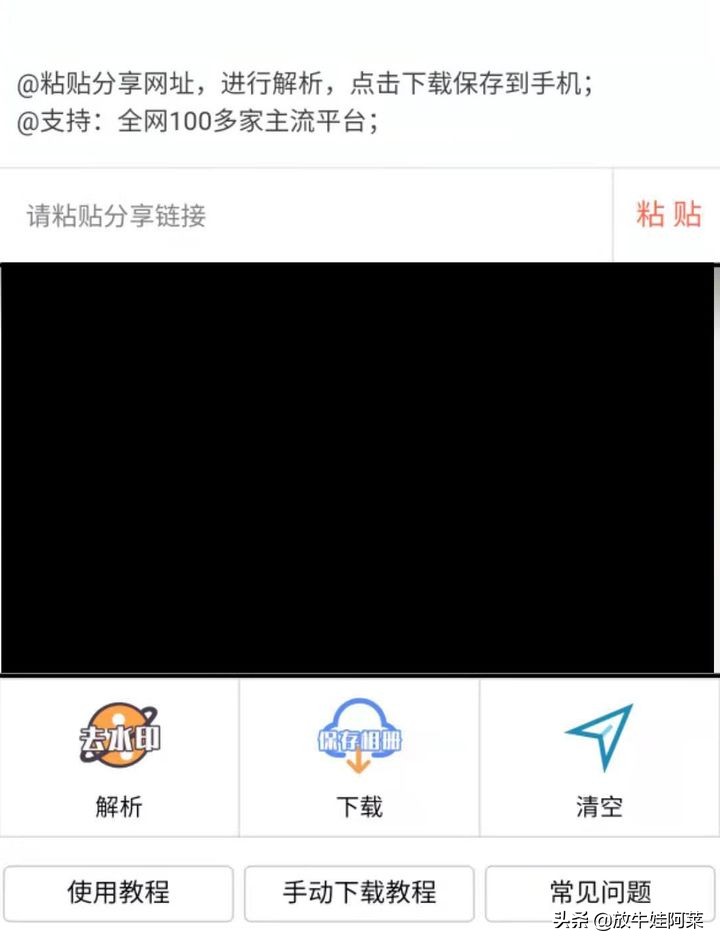Open the 使用教程 usage tutorial
This screenshot has width=720, height=946.
click(x=120, y=894)
